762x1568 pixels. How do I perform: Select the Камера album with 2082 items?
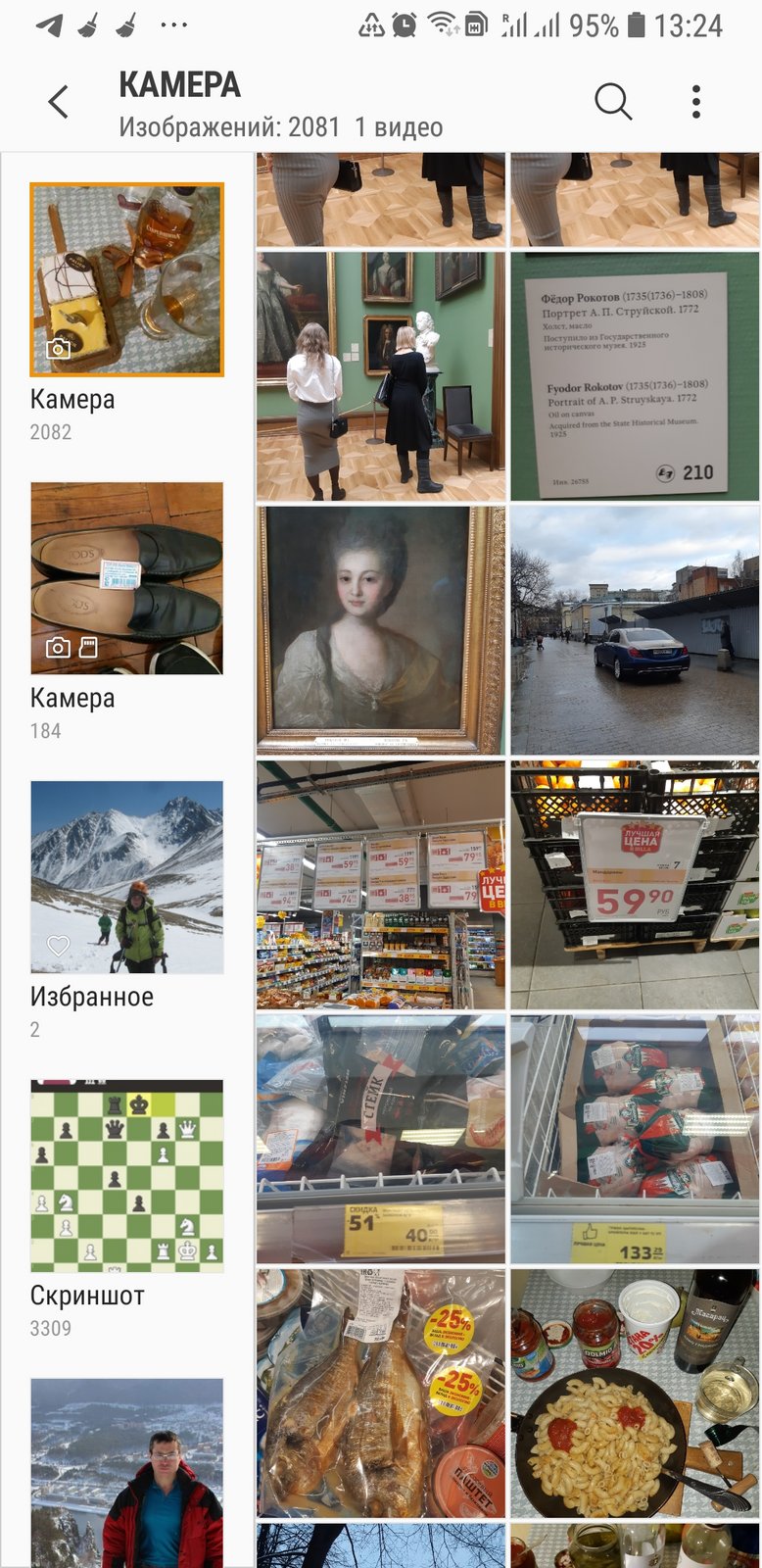[x=126, y=280]
